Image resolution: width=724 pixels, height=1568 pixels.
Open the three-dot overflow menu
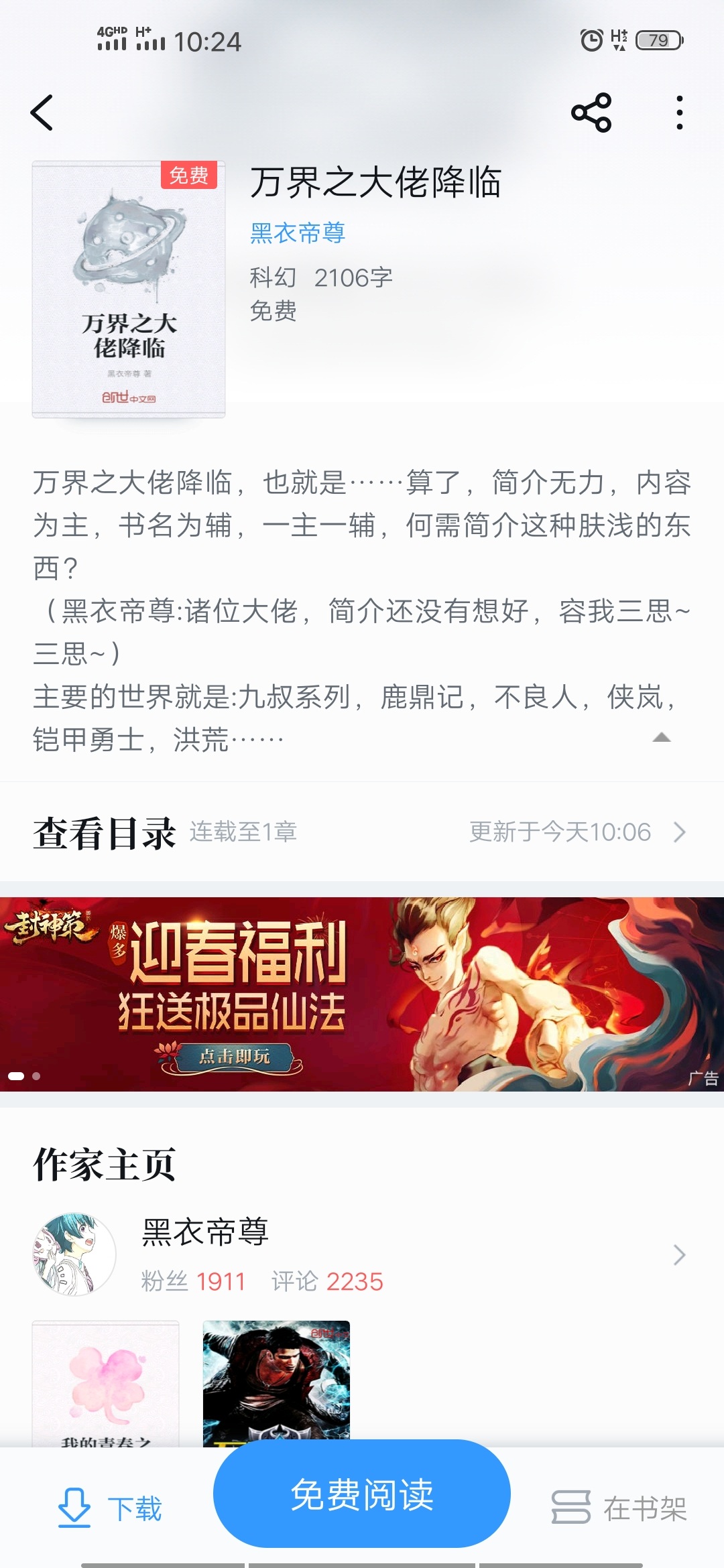[x=679, y=113]
